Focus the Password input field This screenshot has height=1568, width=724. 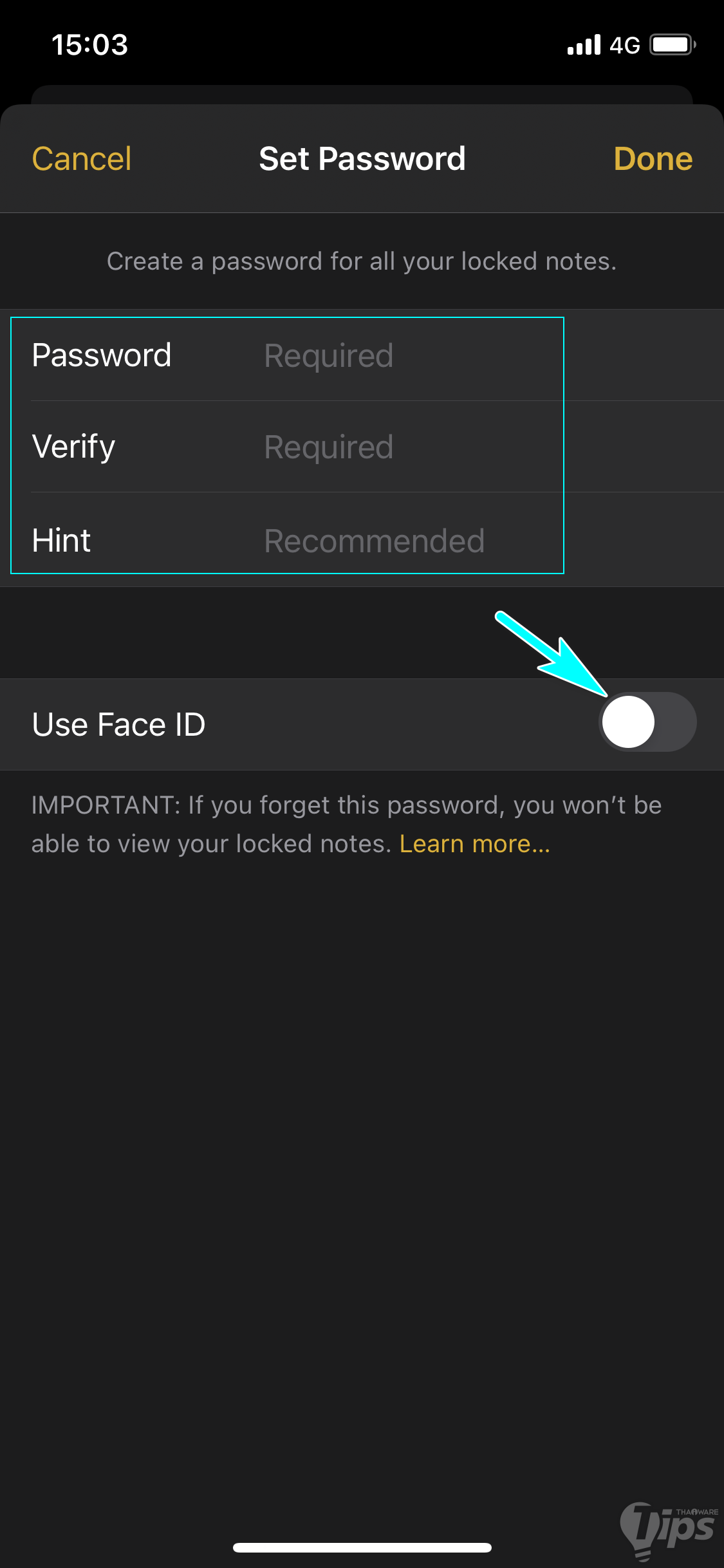[x=412, y=356]
